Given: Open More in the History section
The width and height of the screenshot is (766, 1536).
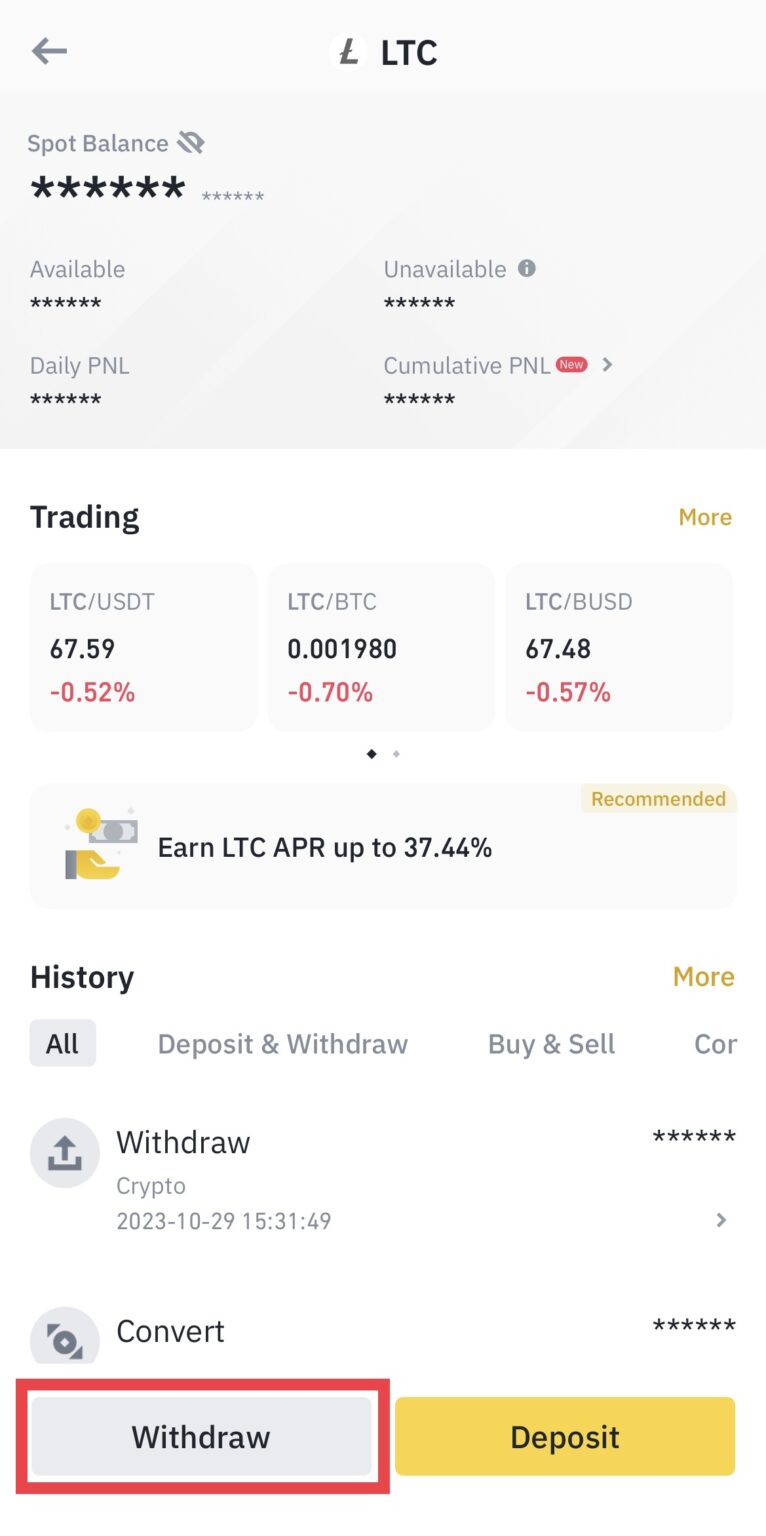Looking at the screenshot, I should pyautogui.click(x=703, y=977).
